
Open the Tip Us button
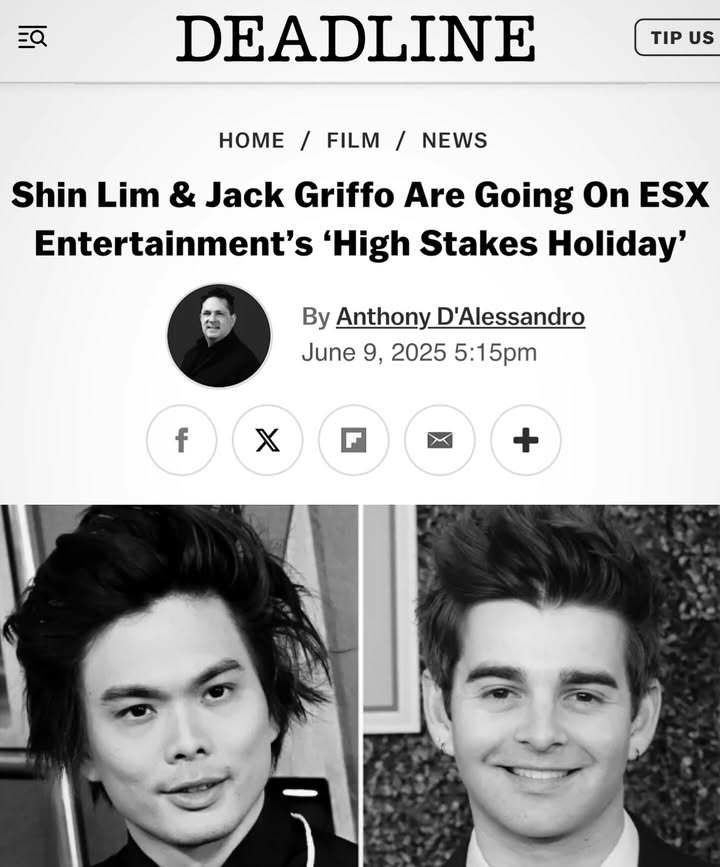point(681,38)
